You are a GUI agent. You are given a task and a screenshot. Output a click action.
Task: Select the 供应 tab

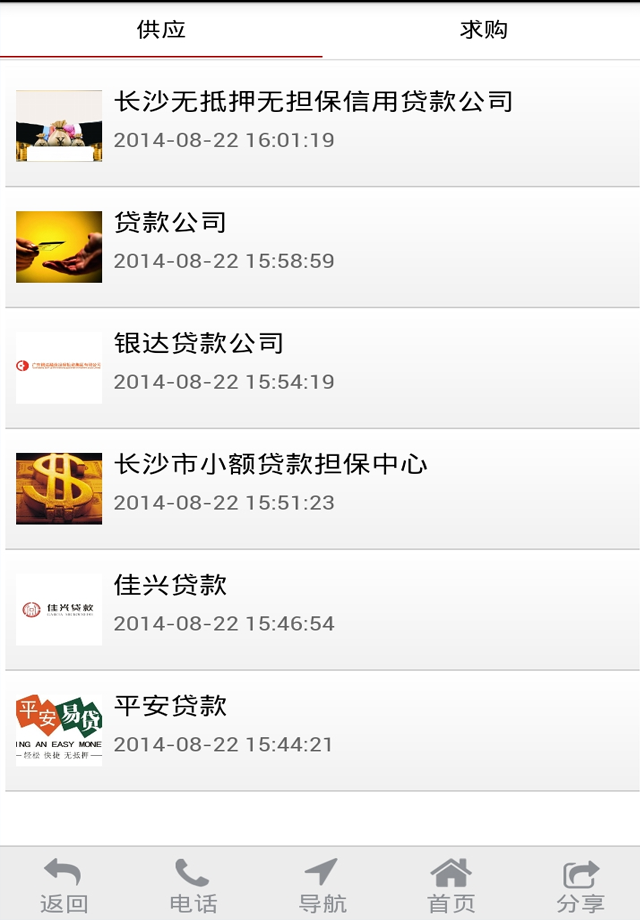click(x=161, y=30)
